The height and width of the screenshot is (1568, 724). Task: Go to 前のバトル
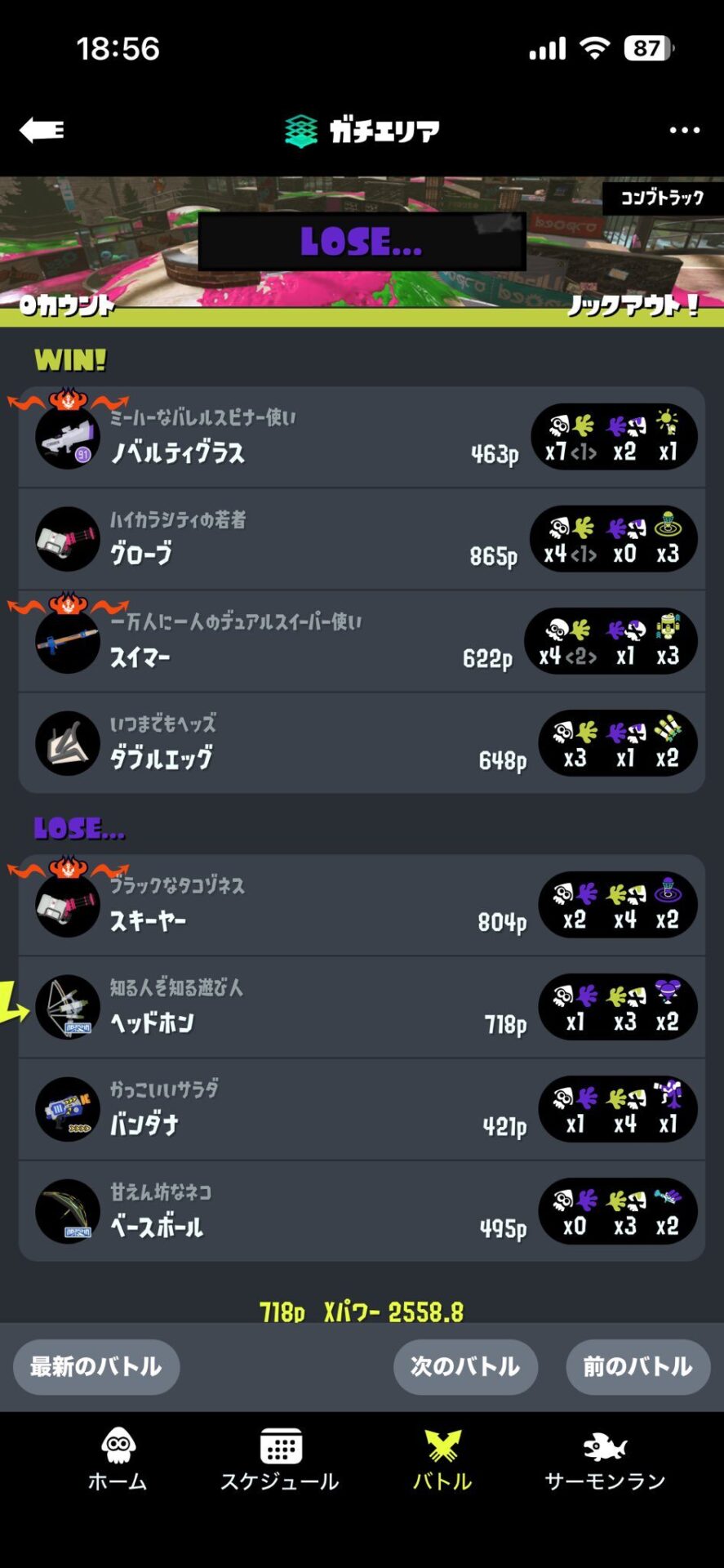click(637, 1366)
